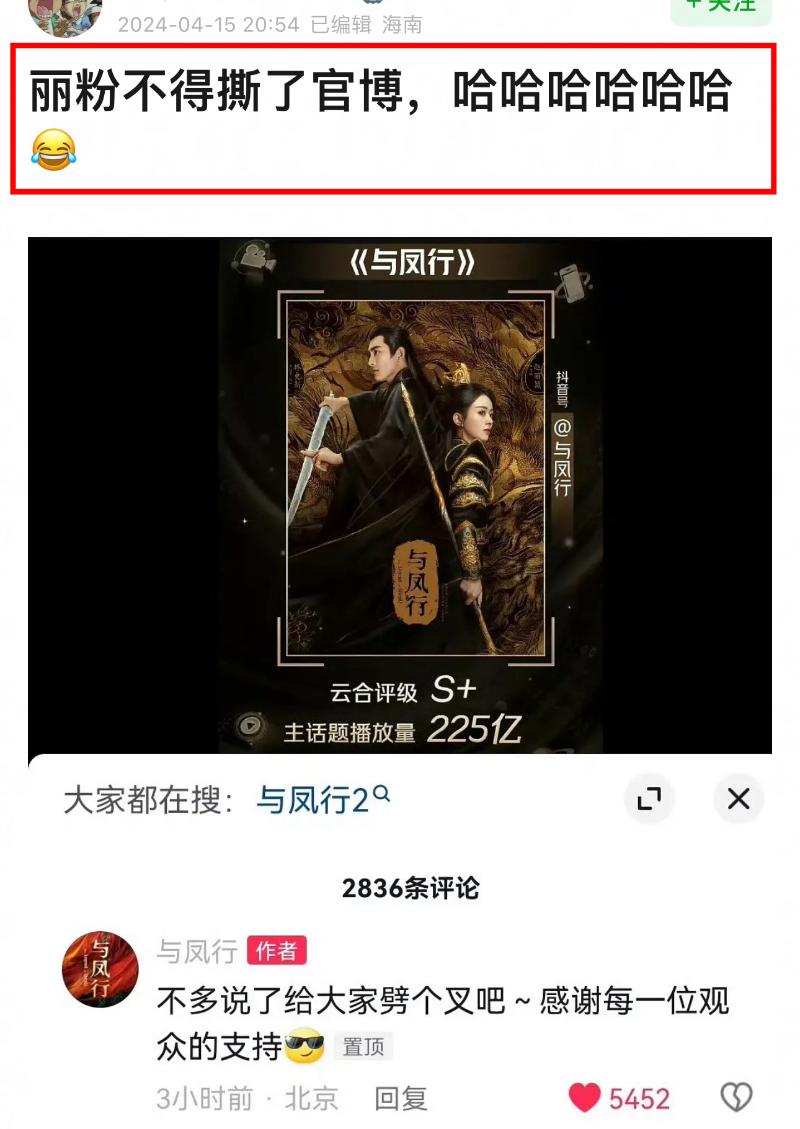Open the post author's profile avatar
800x1129 pixels.
pyautogui.click(x=65, y=13)
